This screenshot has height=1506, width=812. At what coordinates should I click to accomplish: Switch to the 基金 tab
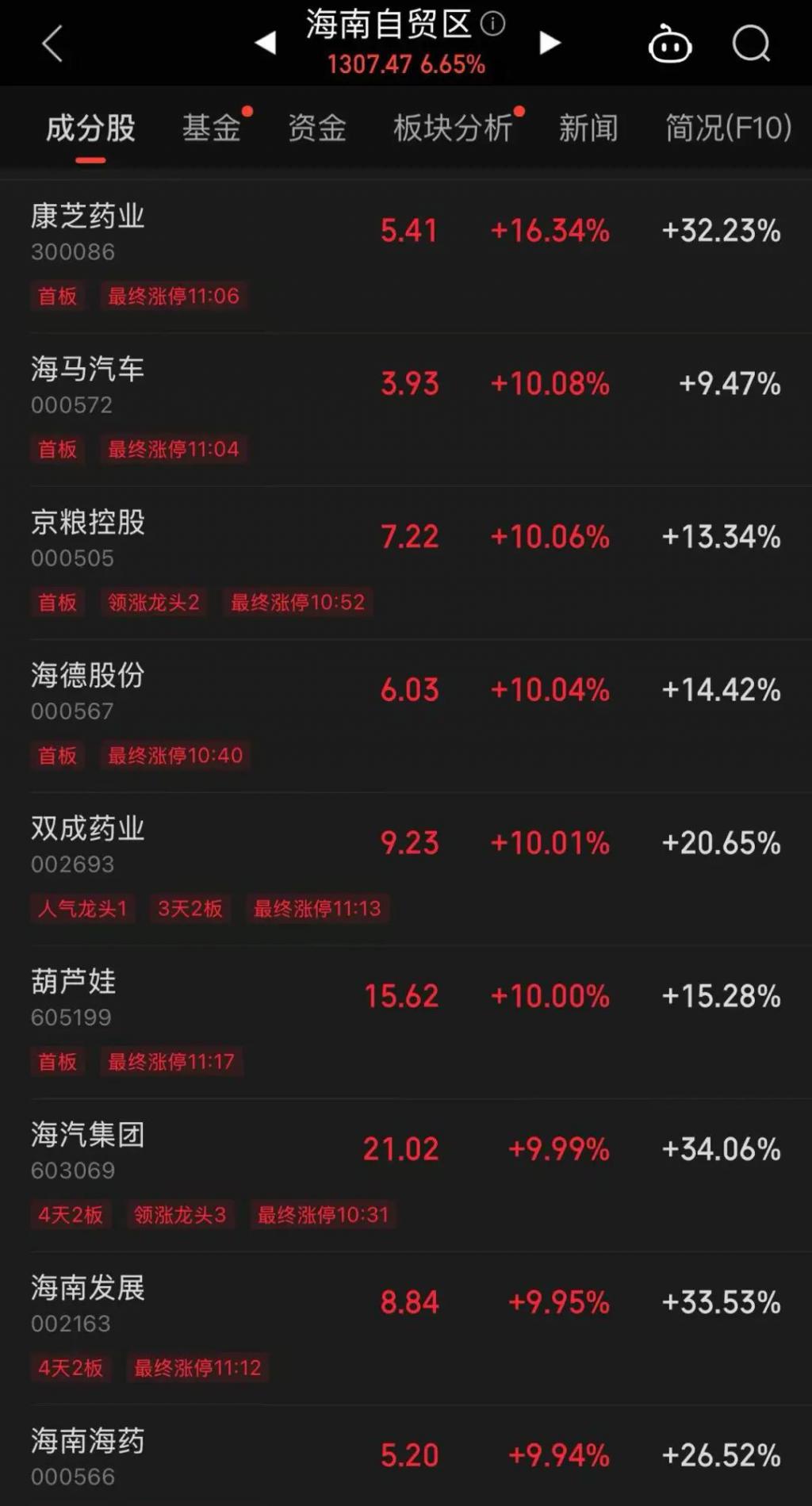coord(212,128)
